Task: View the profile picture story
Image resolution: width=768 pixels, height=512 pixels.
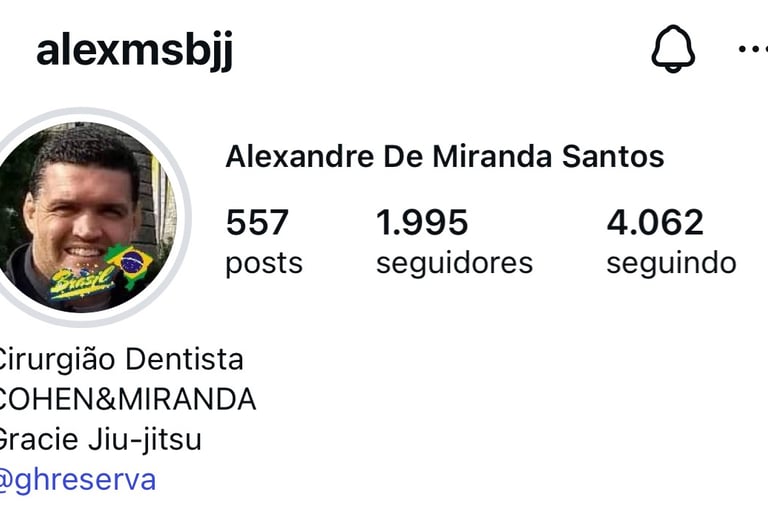Action: 88,217
